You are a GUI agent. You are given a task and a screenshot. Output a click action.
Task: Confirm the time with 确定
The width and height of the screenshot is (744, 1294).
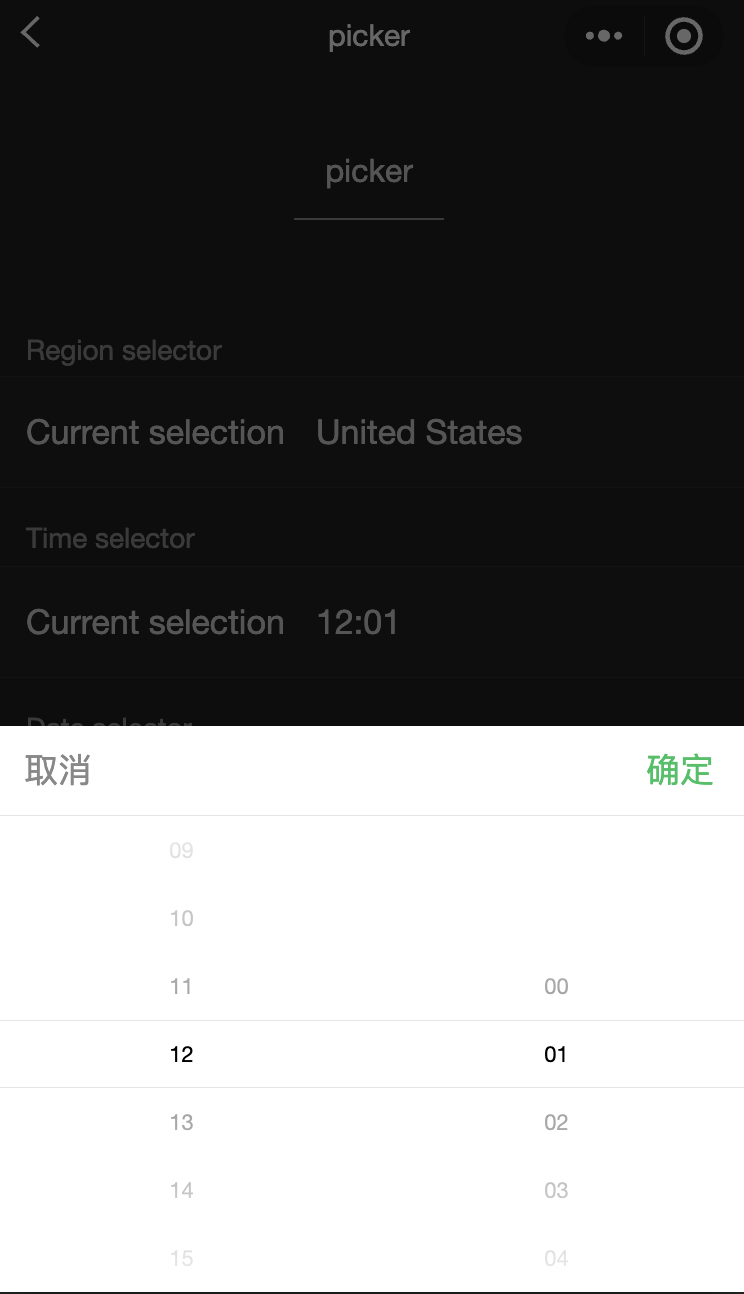pyautogui.click(x=680, y=770)
